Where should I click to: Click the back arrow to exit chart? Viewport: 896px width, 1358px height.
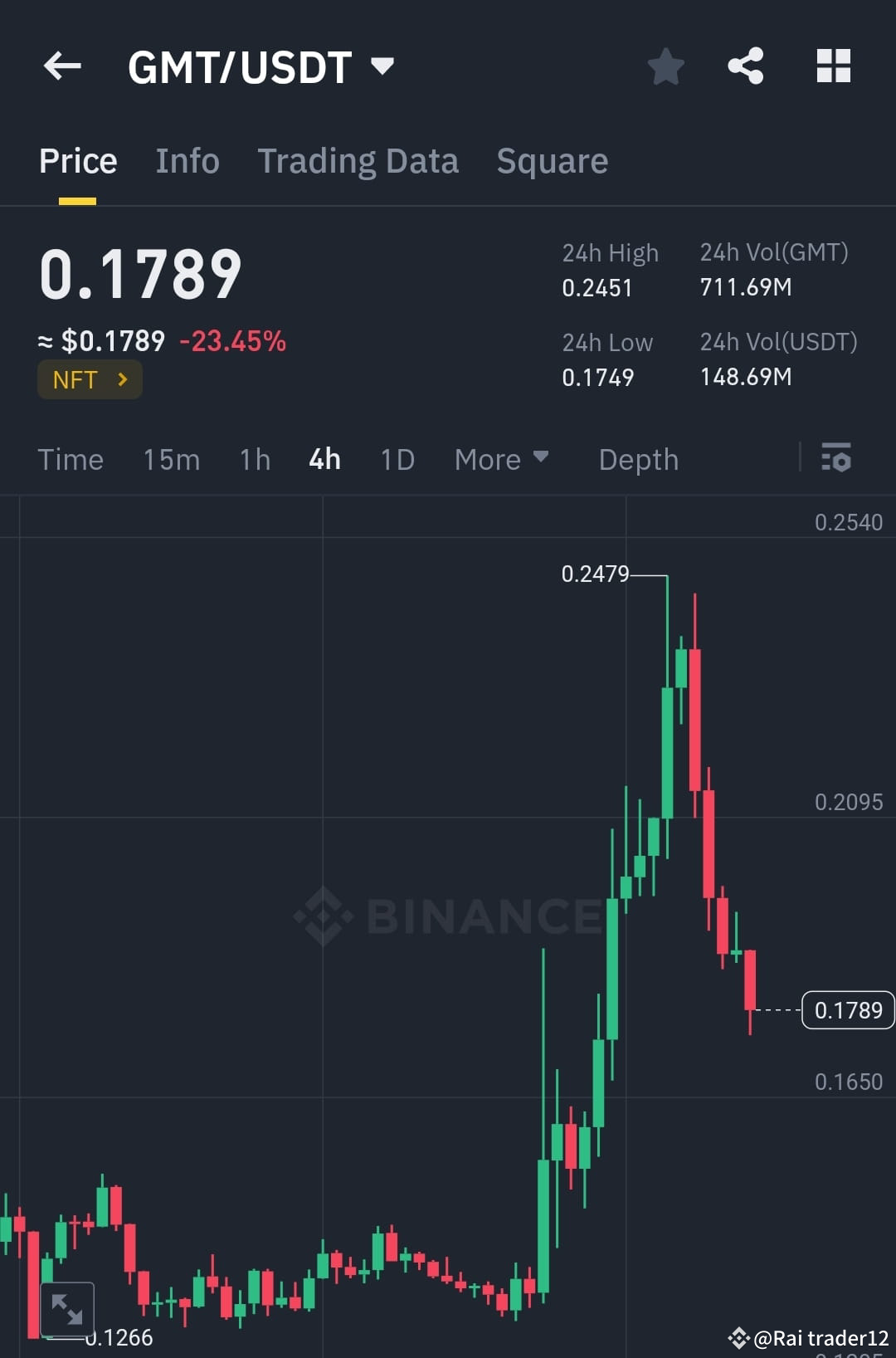point(62,66)
